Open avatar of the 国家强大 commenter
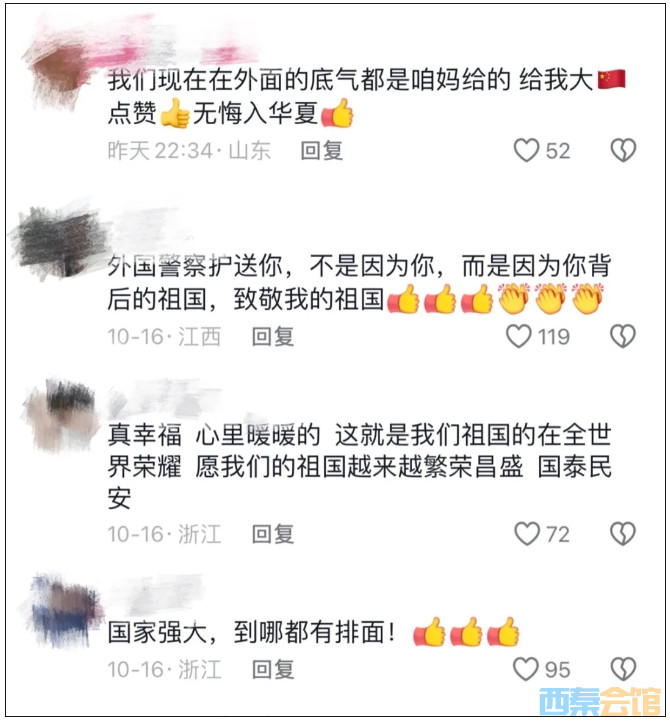 (x=62, y=608)
